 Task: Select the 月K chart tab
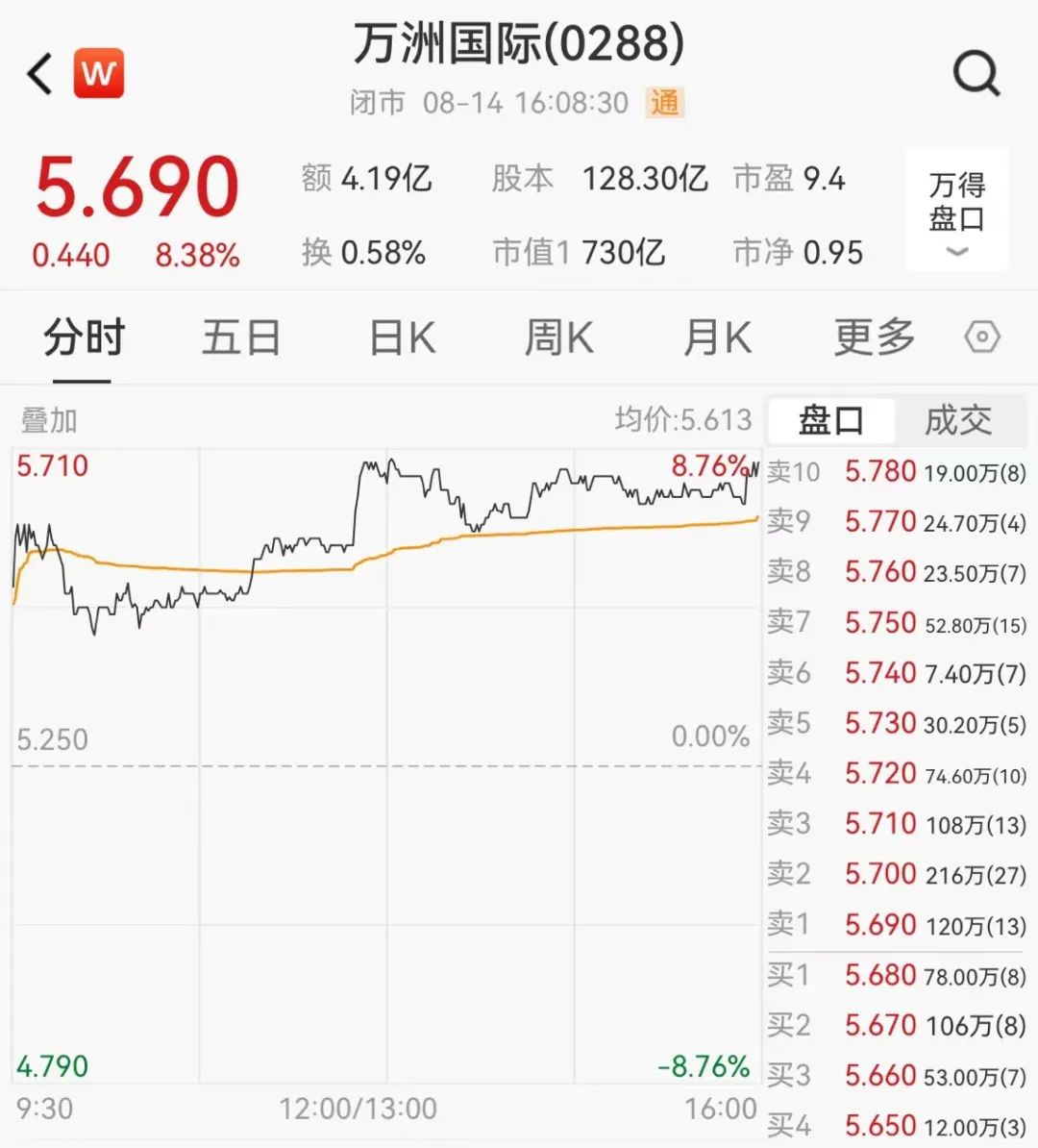point(716,338)
